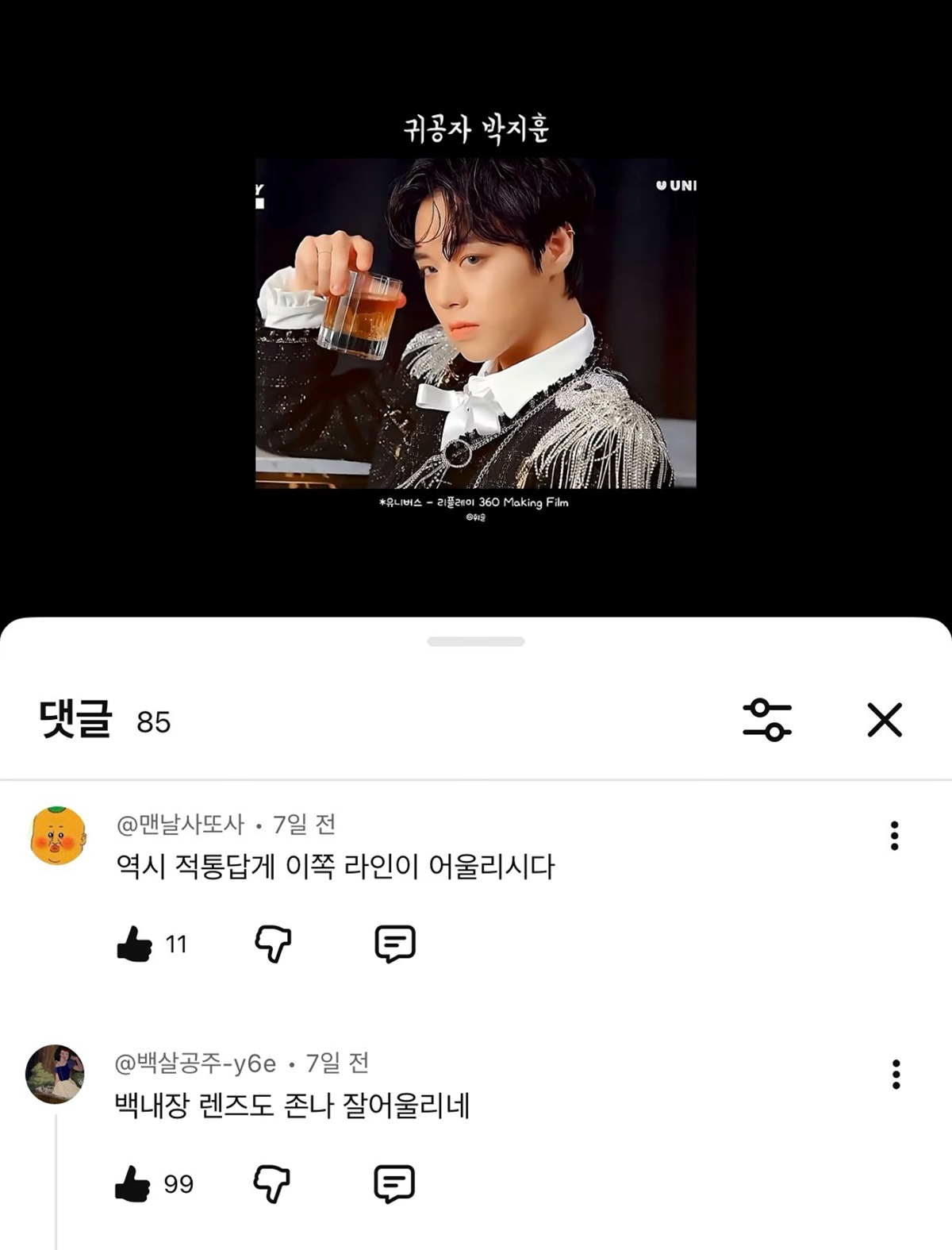
Task: Reply to @백살공주-y6e's comment
Action: [393, 1183]
